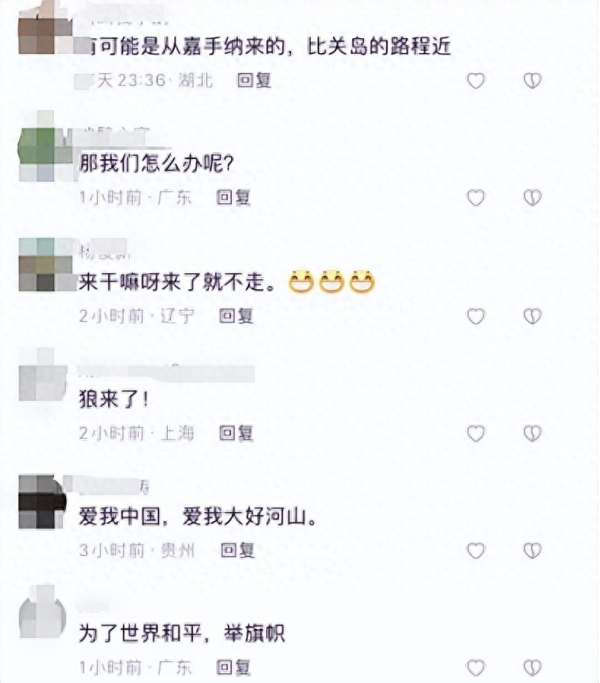Dislike the comment about 嘉手纳 and 关岛
The width and height of the screenshot is (600, 683).
pos(533,81)
